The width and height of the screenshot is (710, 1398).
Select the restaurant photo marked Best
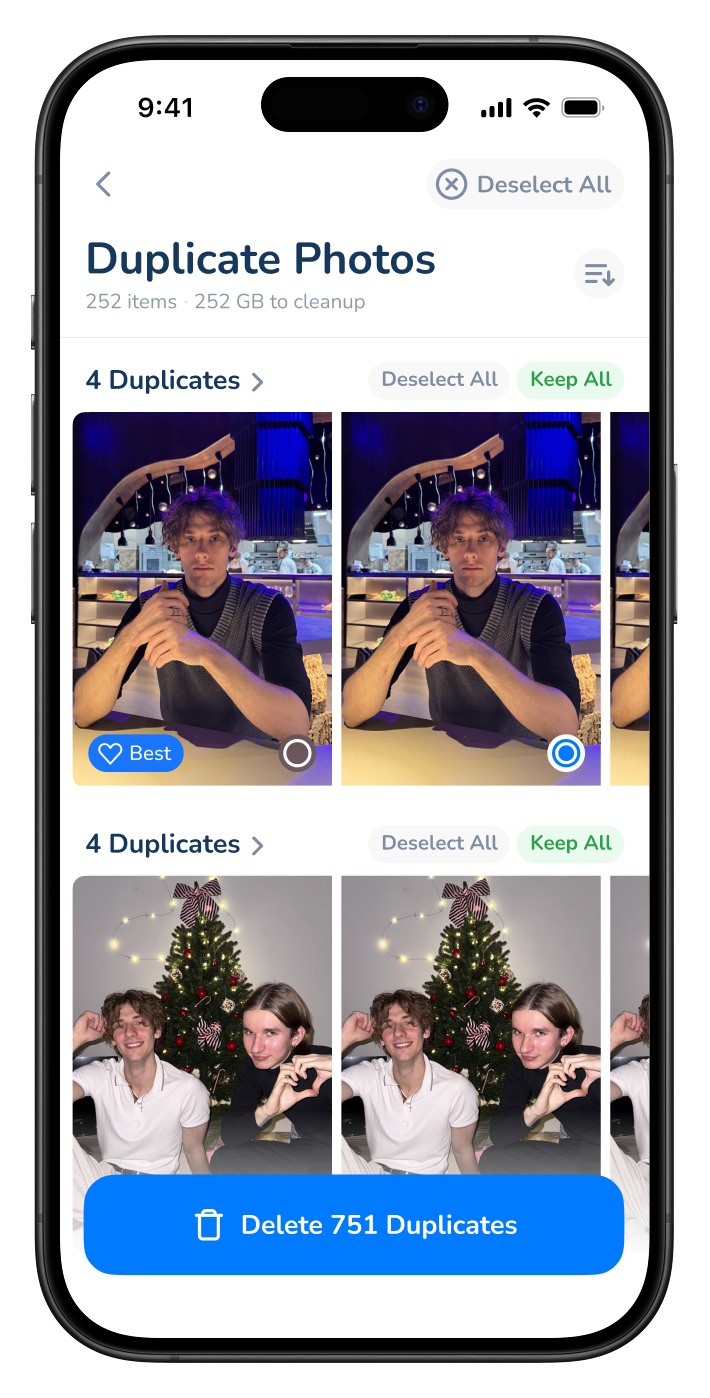coord(297,753)
